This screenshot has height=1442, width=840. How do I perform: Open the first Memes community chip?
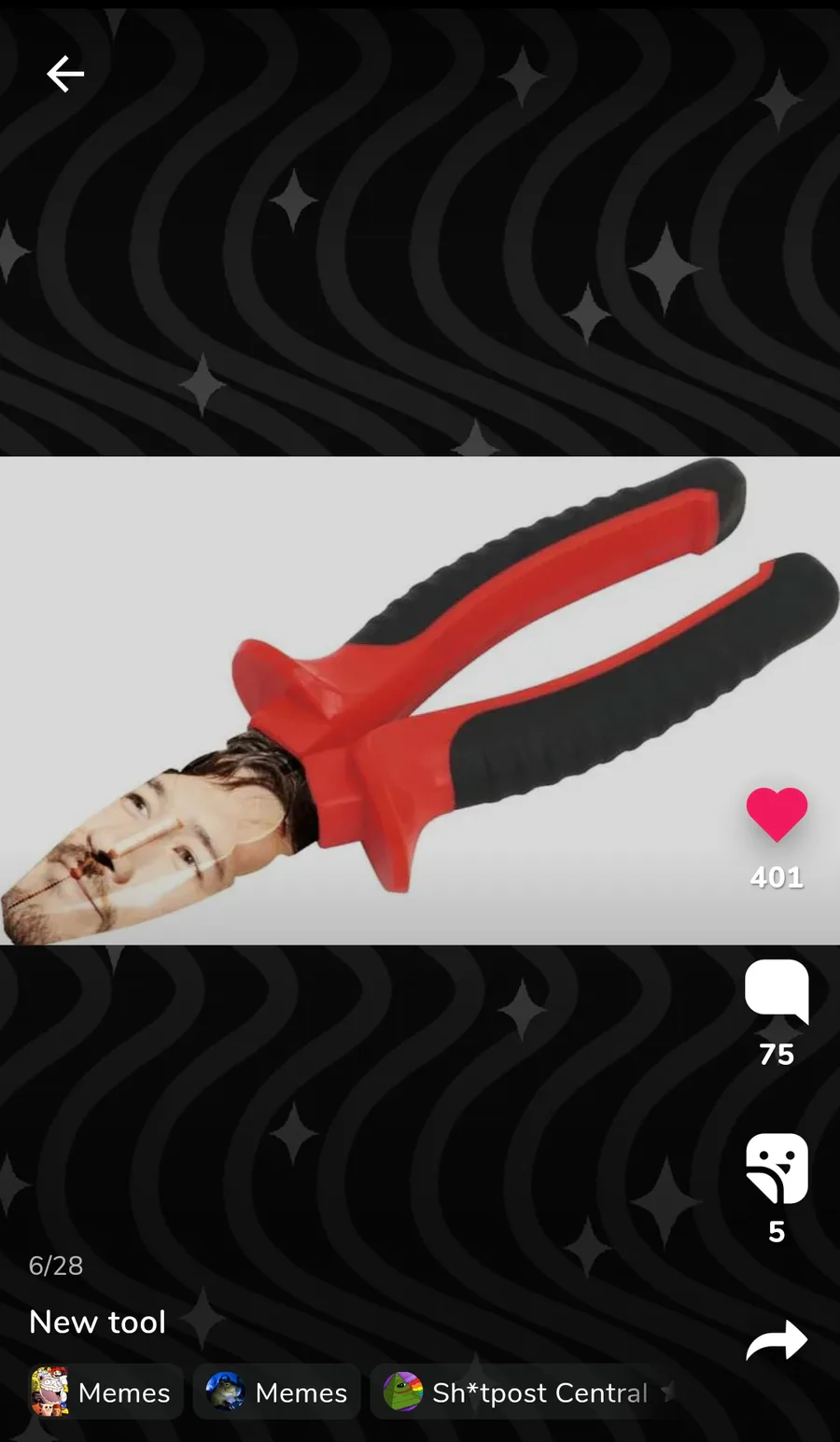click(x=105, y=1393)
